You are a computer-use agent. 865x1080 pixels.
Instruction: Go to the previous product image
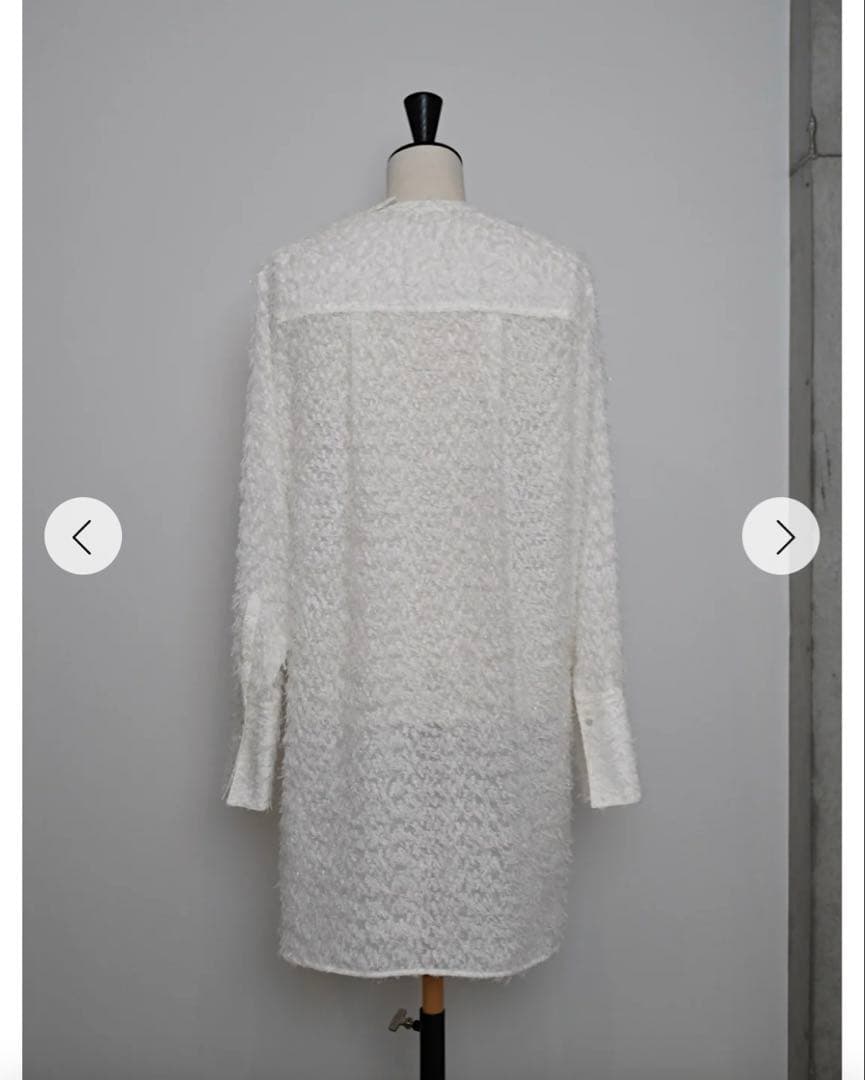coord(83,536)
